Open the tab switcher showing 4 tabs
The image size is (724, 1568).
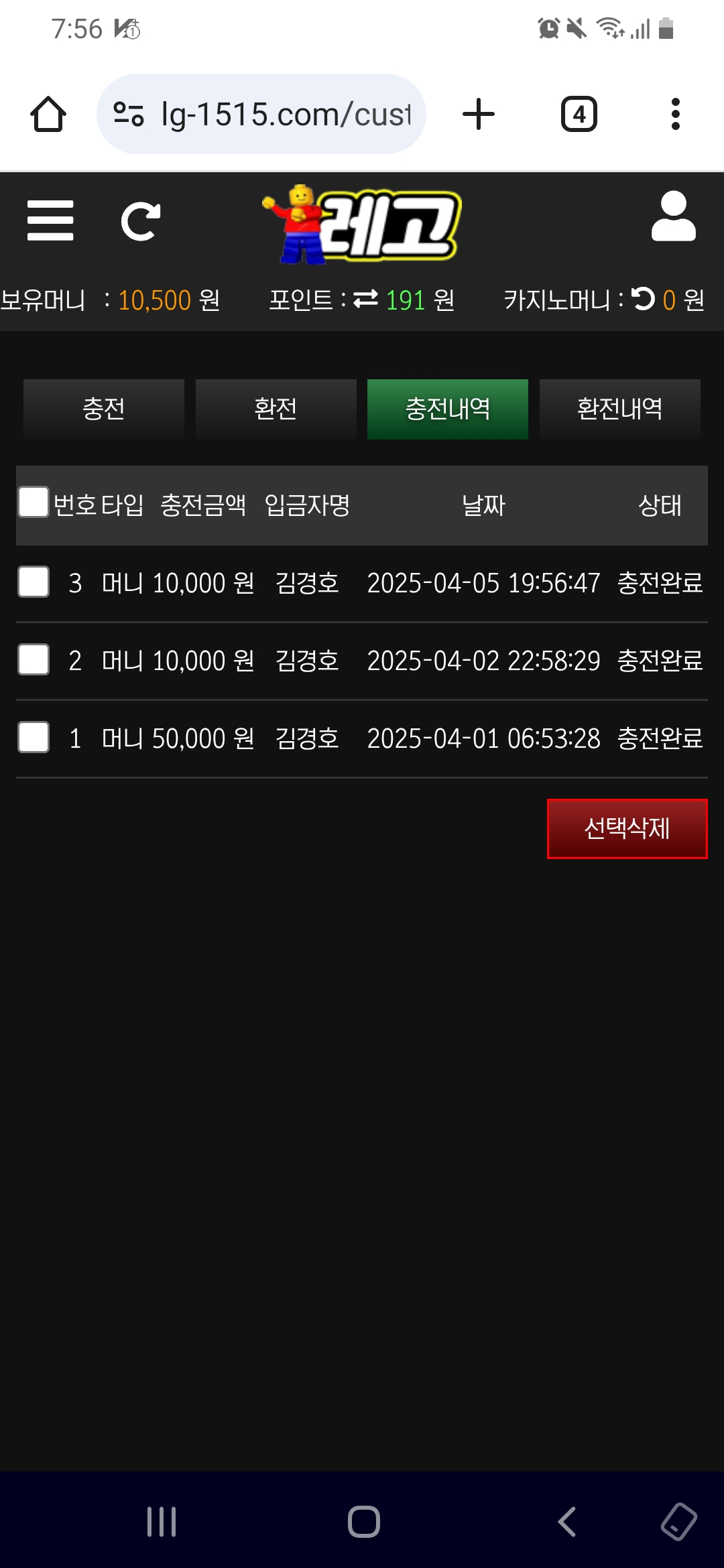pyautogui.click(x=579, y=114)
